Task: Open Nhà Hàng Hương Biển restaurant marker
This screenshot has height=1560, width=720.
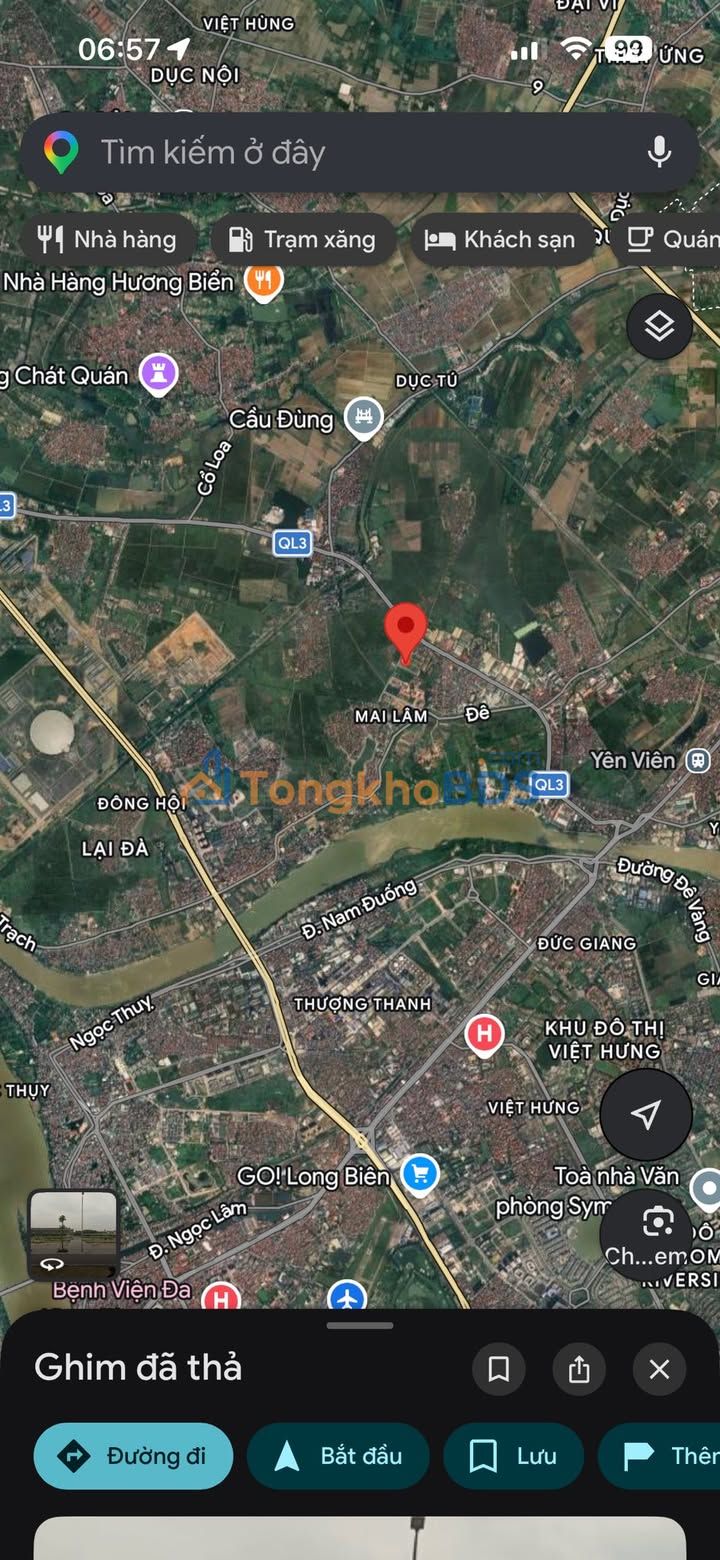Action: [263, 281]
